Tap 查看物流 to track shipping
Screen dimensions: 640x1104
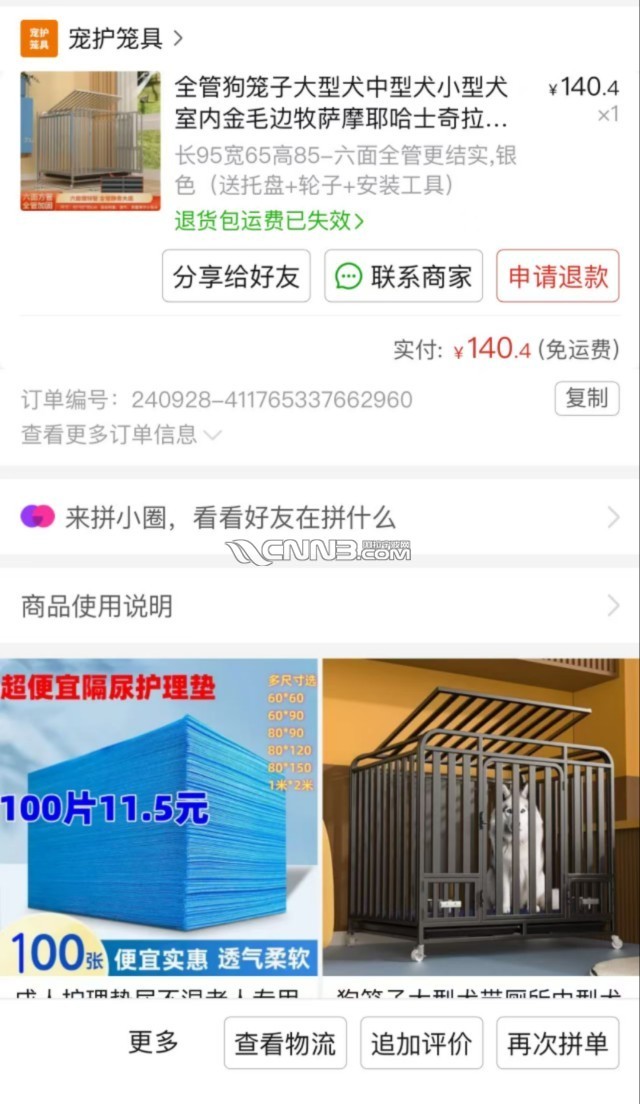pos(285,1044)
